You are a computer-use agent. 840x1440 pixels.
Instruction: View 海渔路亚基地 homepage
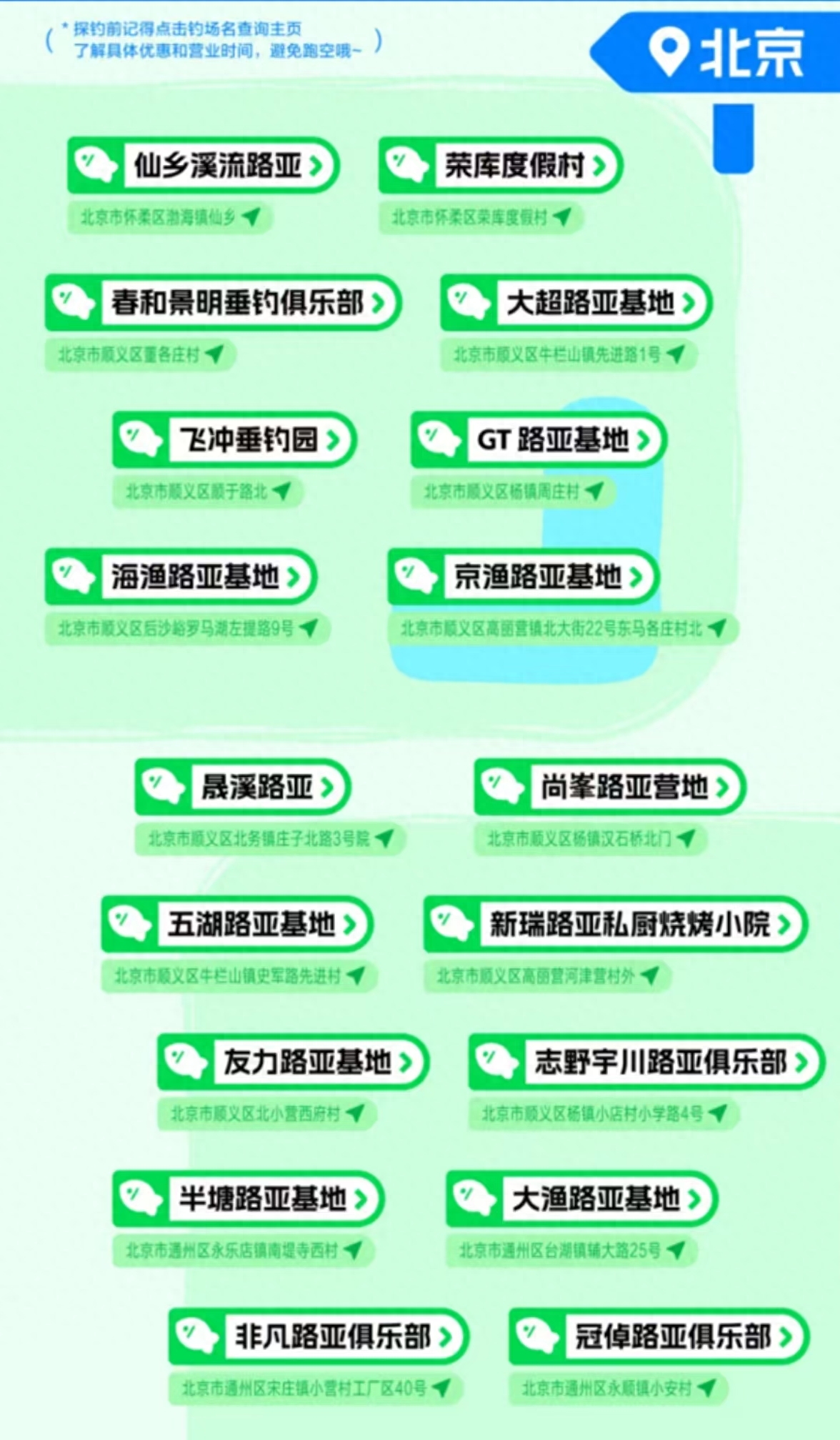pos(194,577)
